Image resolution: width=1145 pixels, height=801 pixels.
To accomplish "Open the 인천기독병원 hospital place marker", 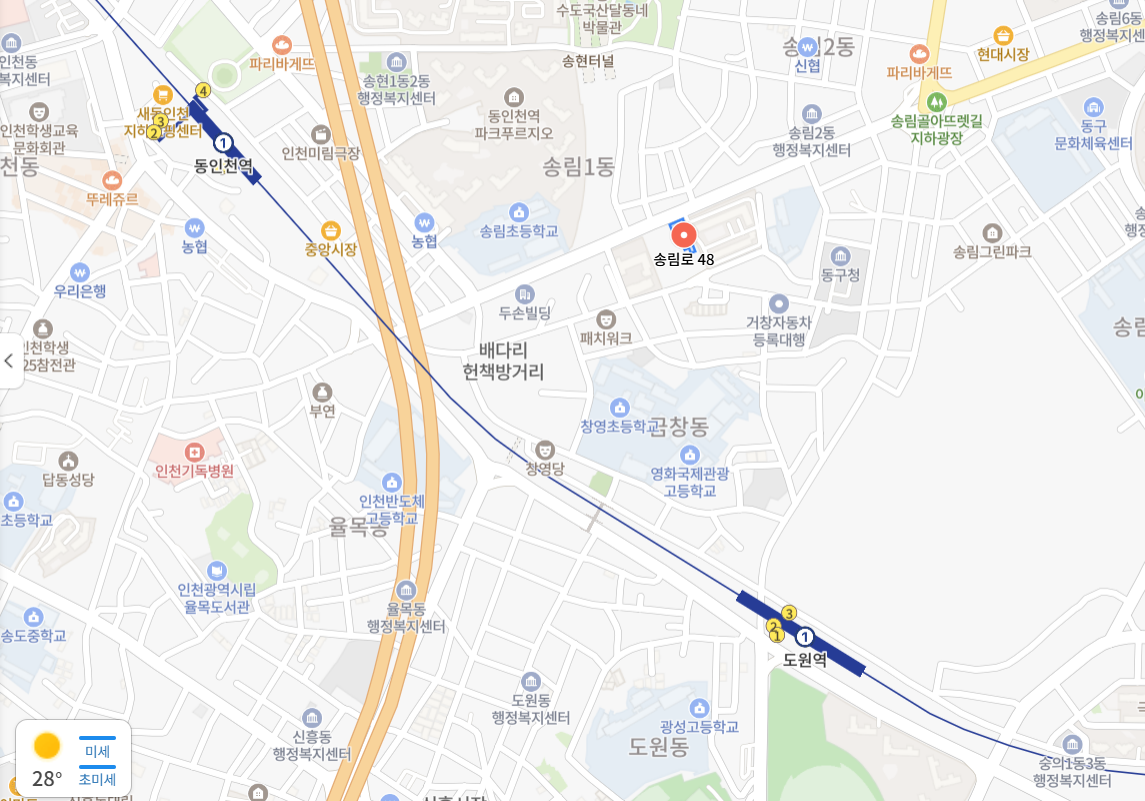I will pyautogui.click(x=194, y=452).
